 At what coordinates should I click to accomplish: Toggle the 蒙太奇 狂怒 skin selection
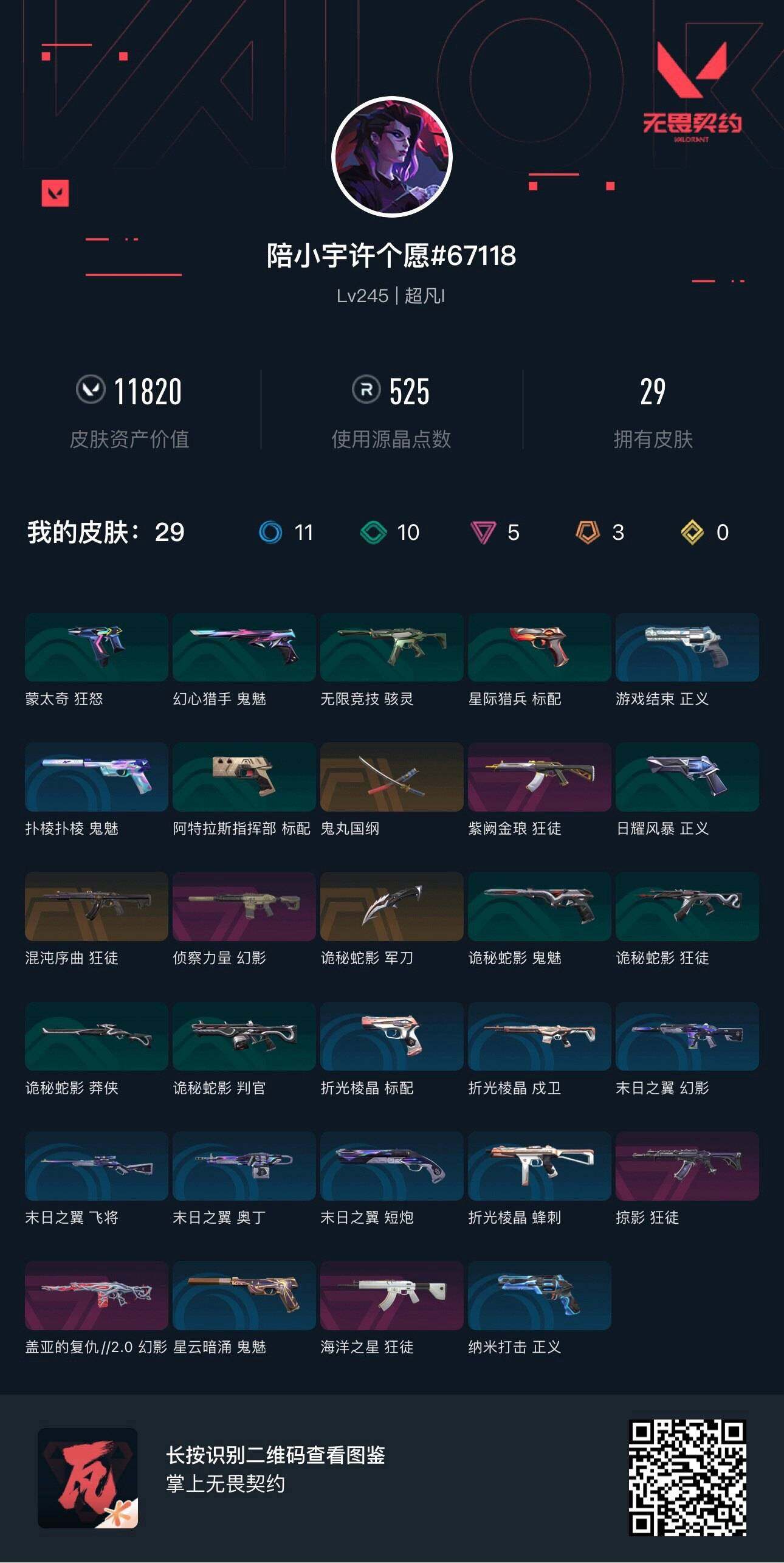(94, 646)
